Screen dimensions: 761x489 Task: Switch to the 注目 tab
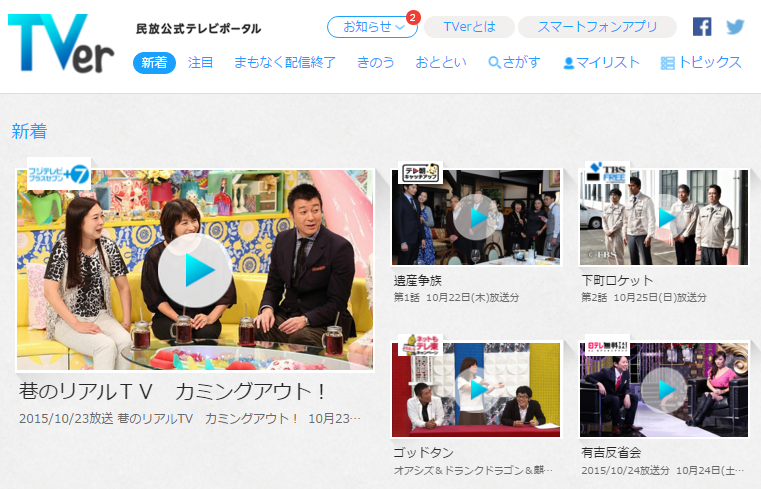201,63
